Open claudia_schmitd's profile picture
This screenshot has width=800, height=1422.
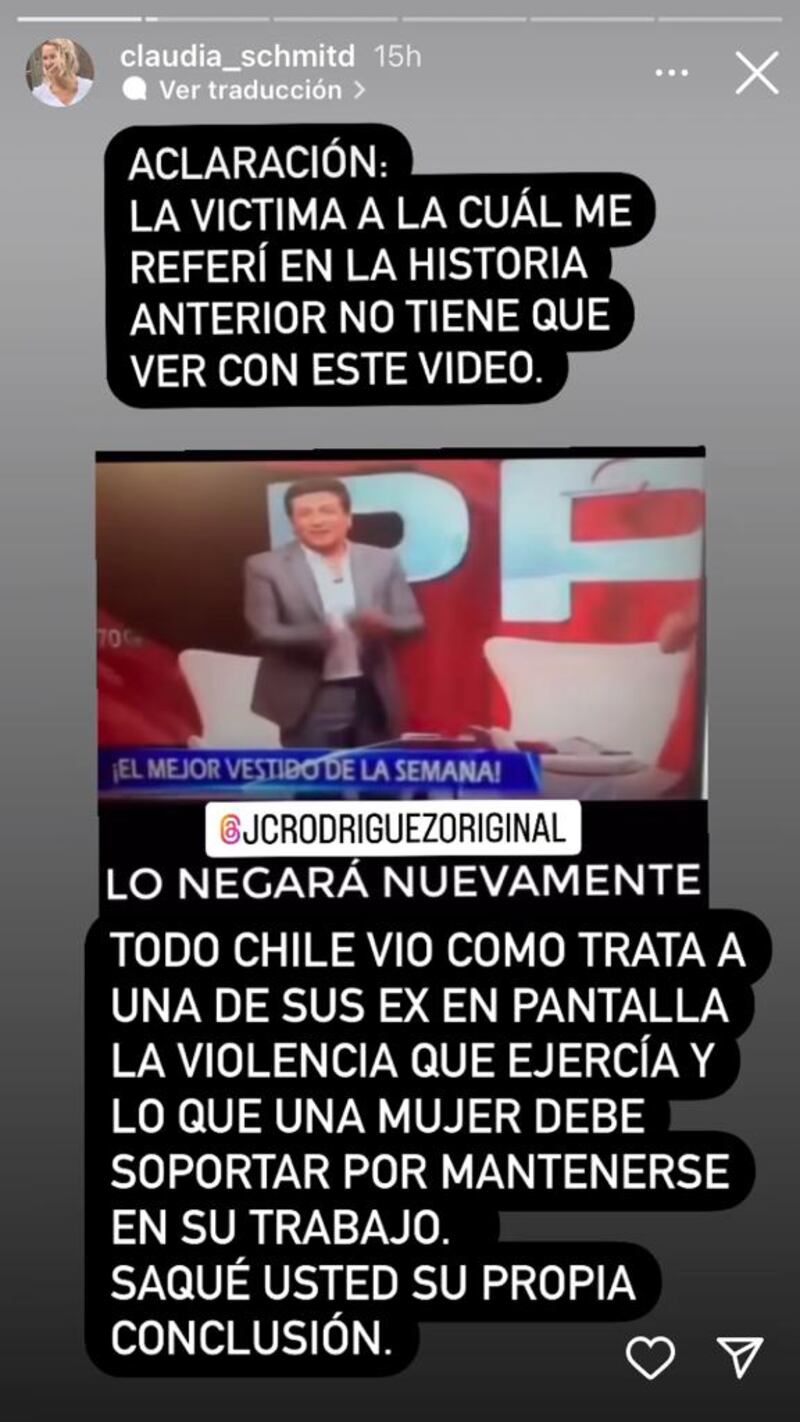(60, 73)
